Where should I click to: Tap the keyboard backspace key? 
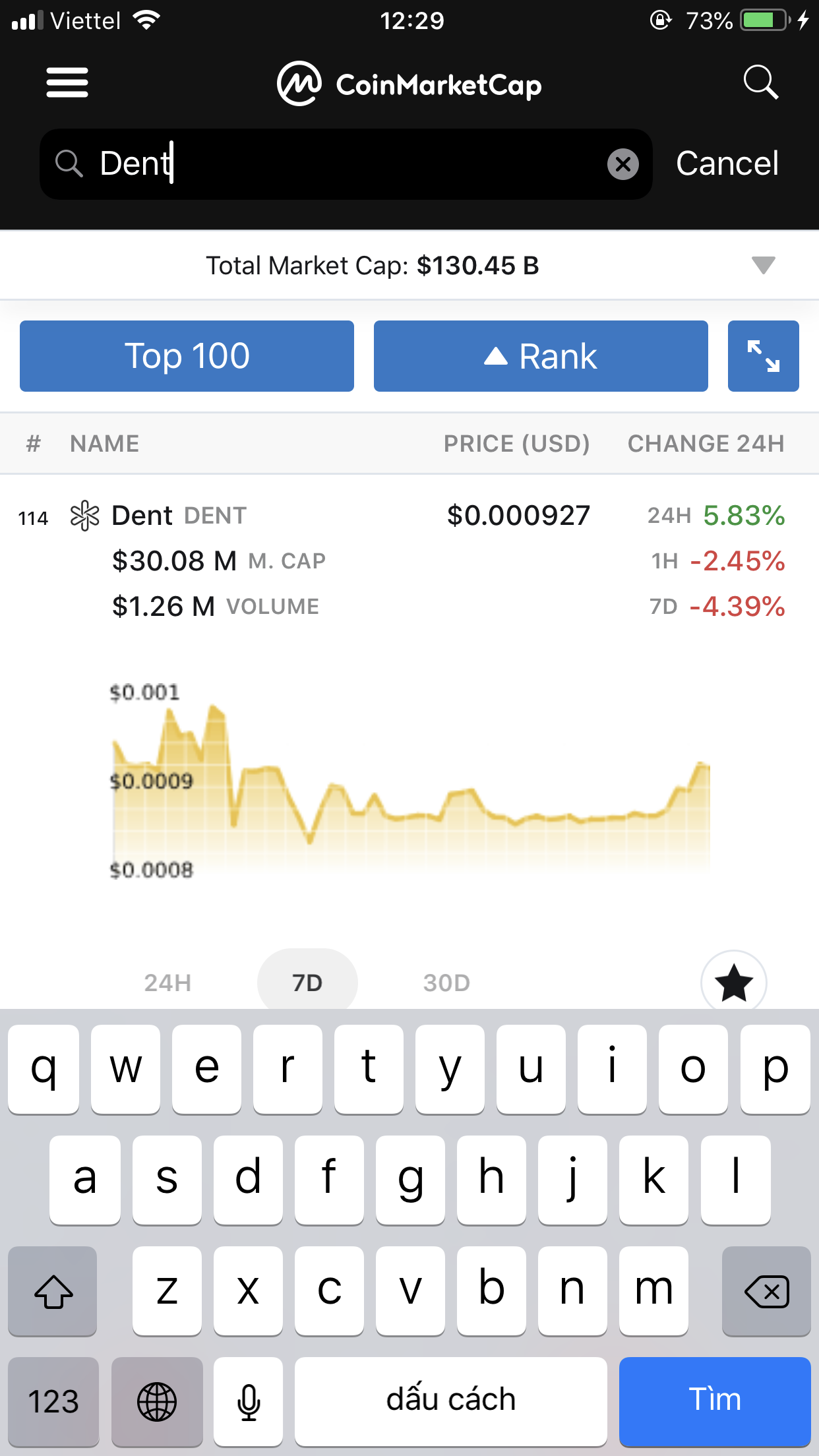pyautogui.click(x=766, y=1291)
